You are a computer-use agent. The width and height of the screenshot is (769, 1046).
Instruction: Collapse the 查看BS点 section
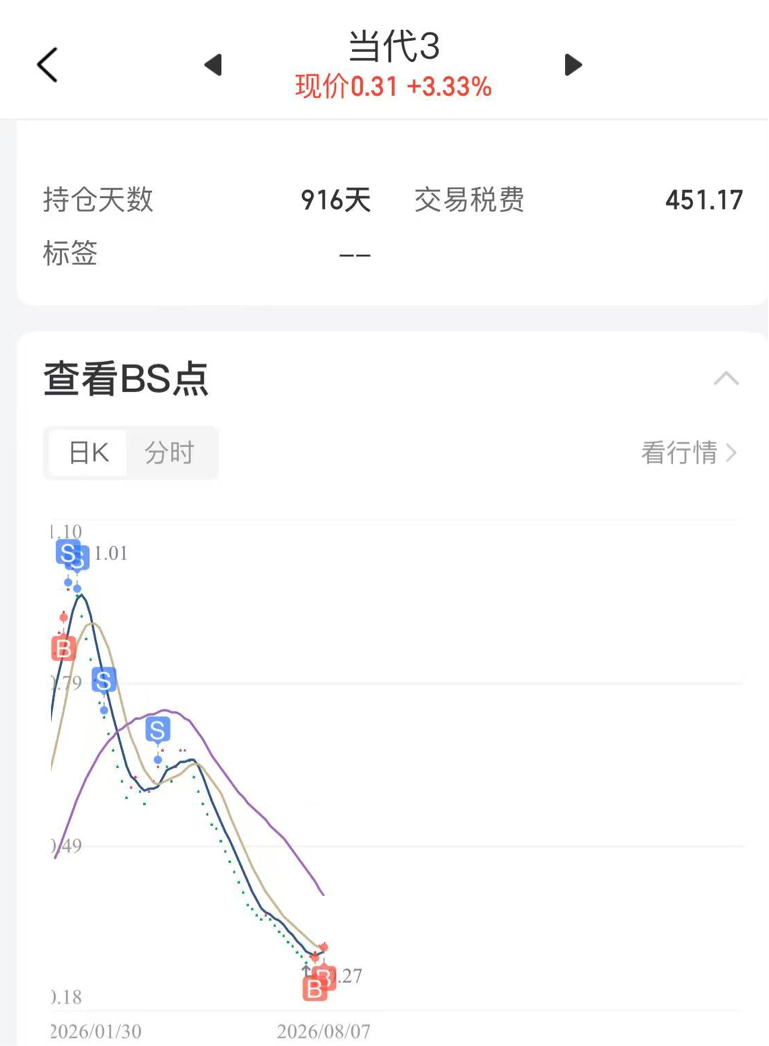[x=726, y=379]
